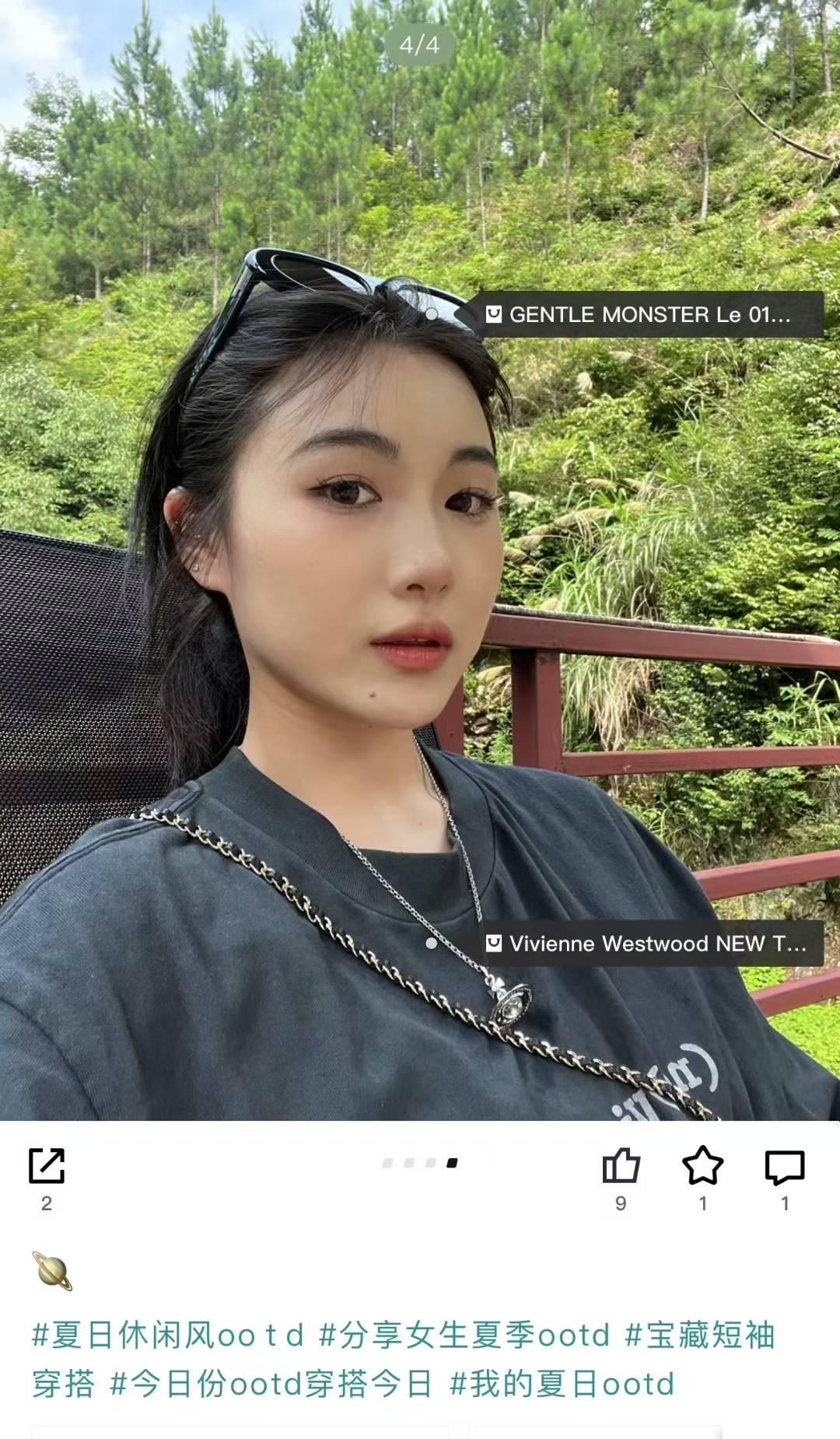Open the comments bubble
This screenshot has height=1439, width=840.
[784, 1167]
